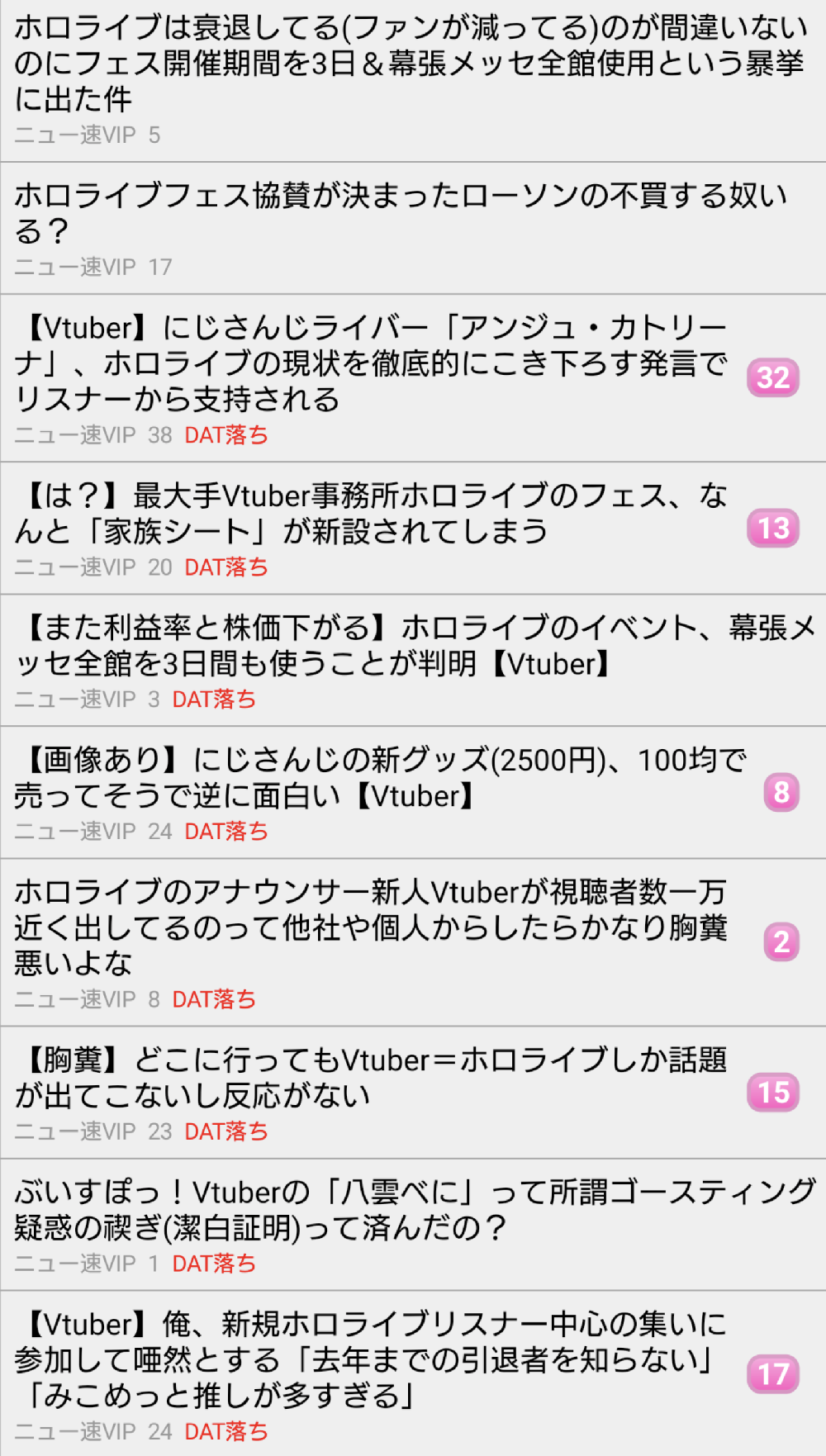Open the ローソン不買 thread

point(401,213)
